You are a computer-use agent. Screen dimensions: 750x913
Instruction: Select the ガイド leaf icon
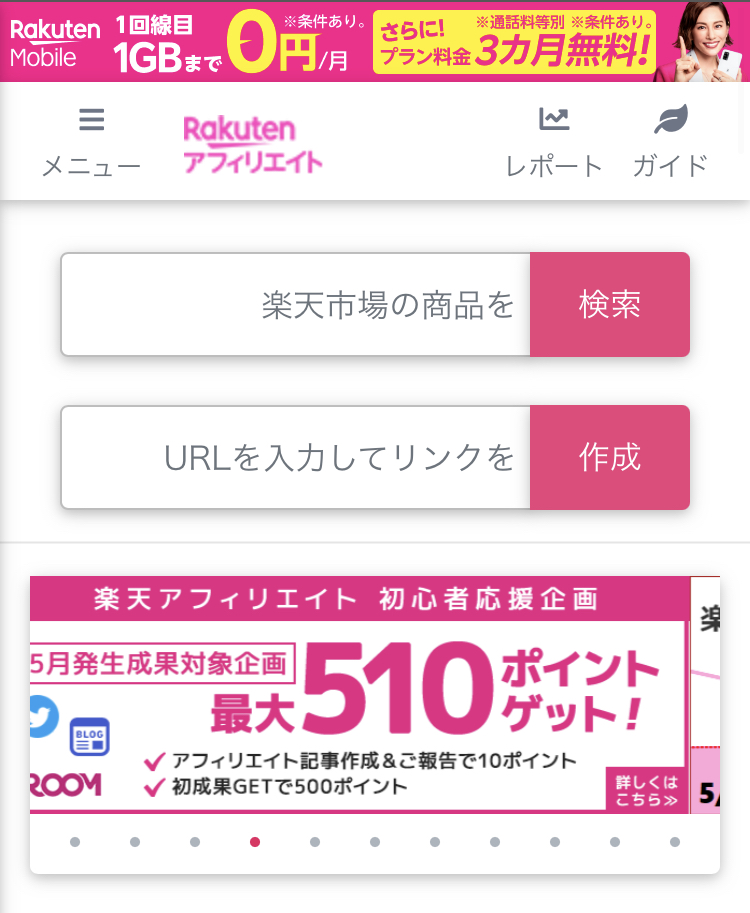pyautogui.click(x=672, y=117)
